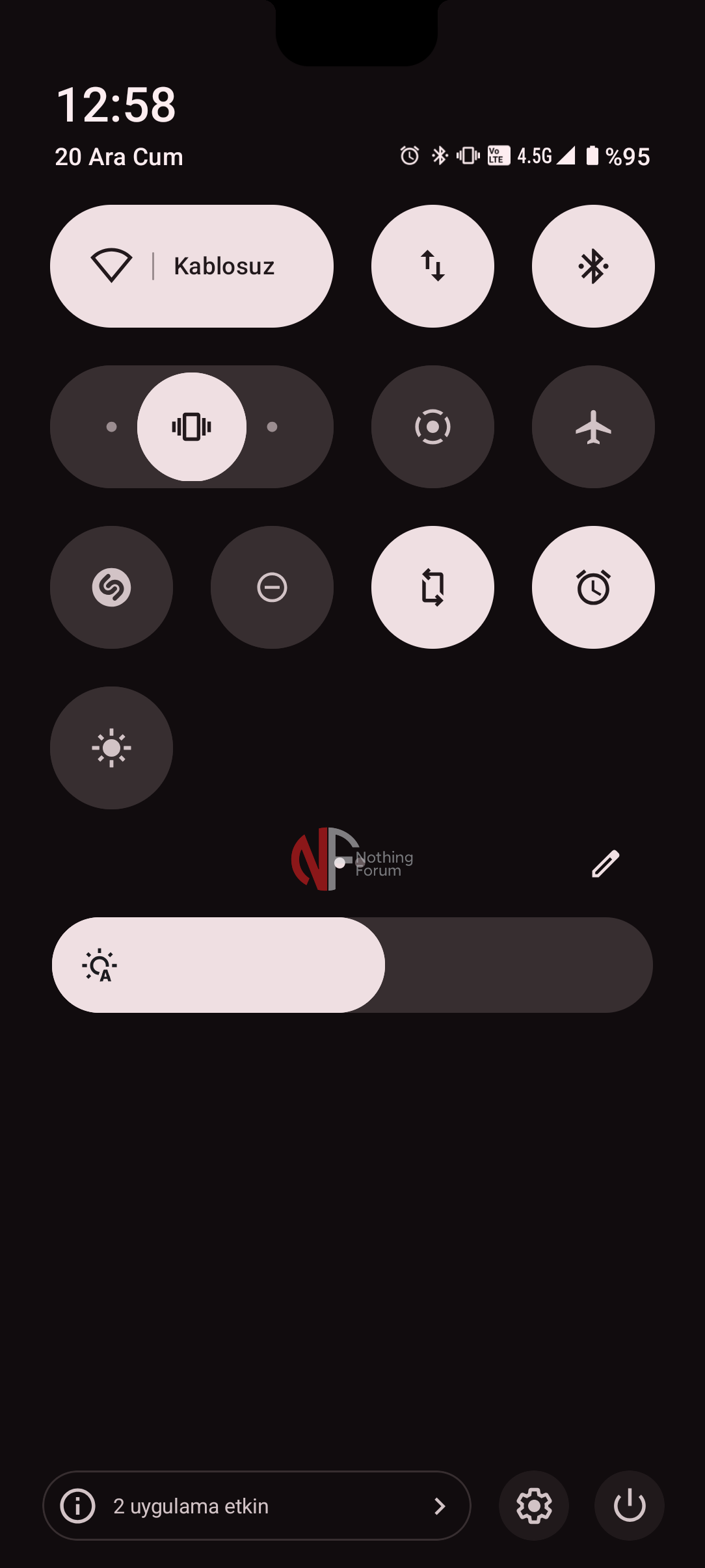705x1568 pixels.
Task: Disable the Bluetooth tile
Action: pos(593,266)
